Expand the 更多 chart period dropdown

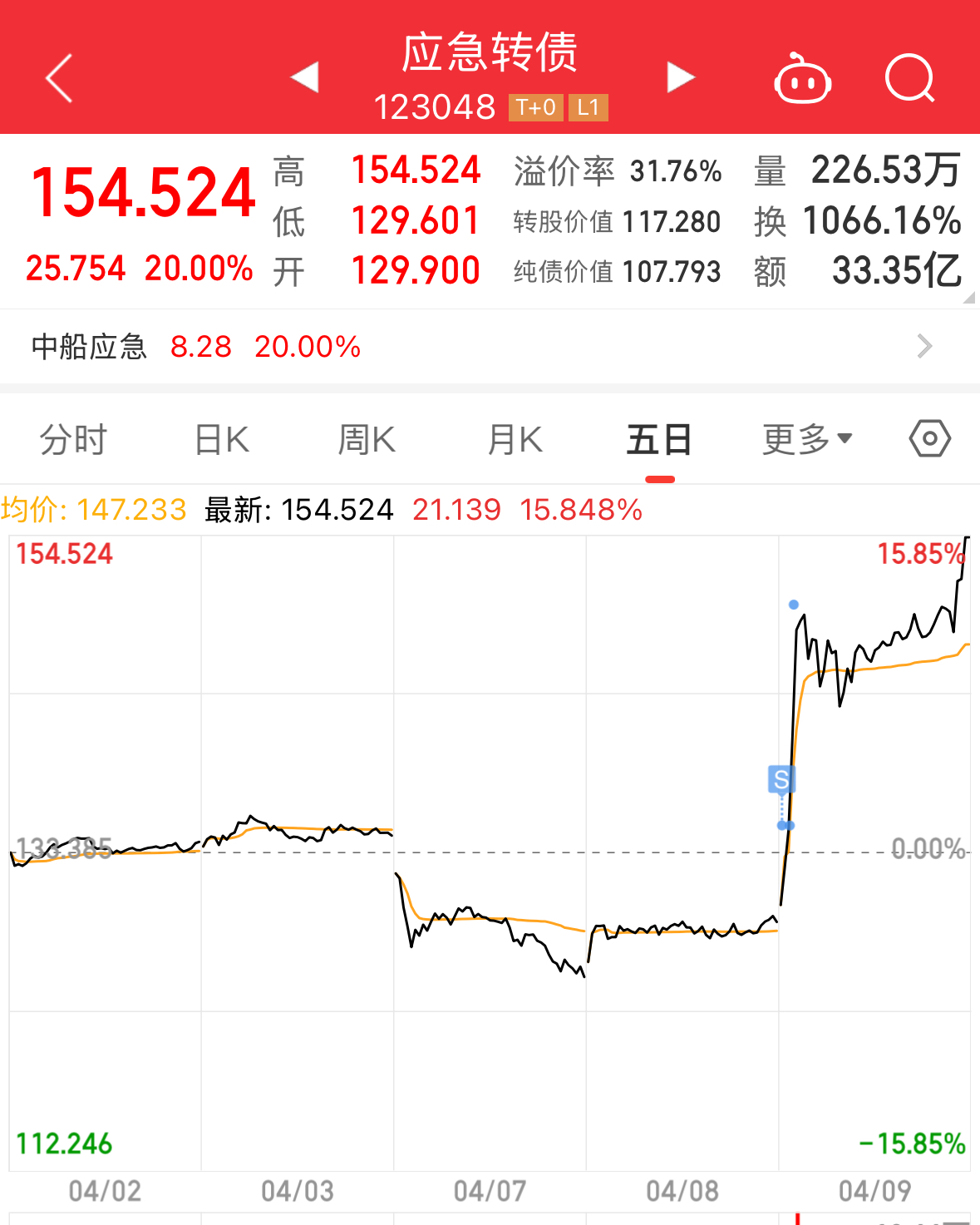pyautogui.click(x=806, y=439)
